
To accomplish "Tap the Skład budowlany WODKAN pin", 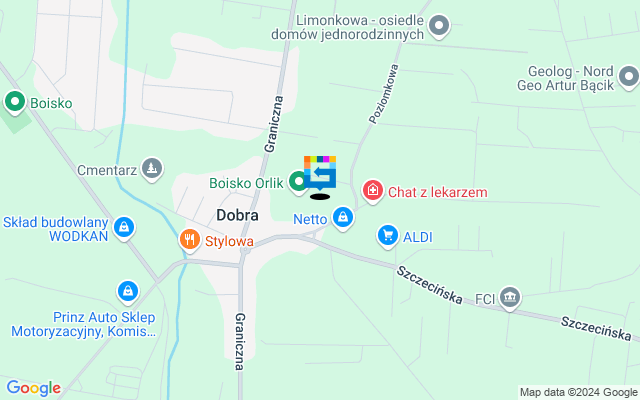I will click(x=124, y=229).
